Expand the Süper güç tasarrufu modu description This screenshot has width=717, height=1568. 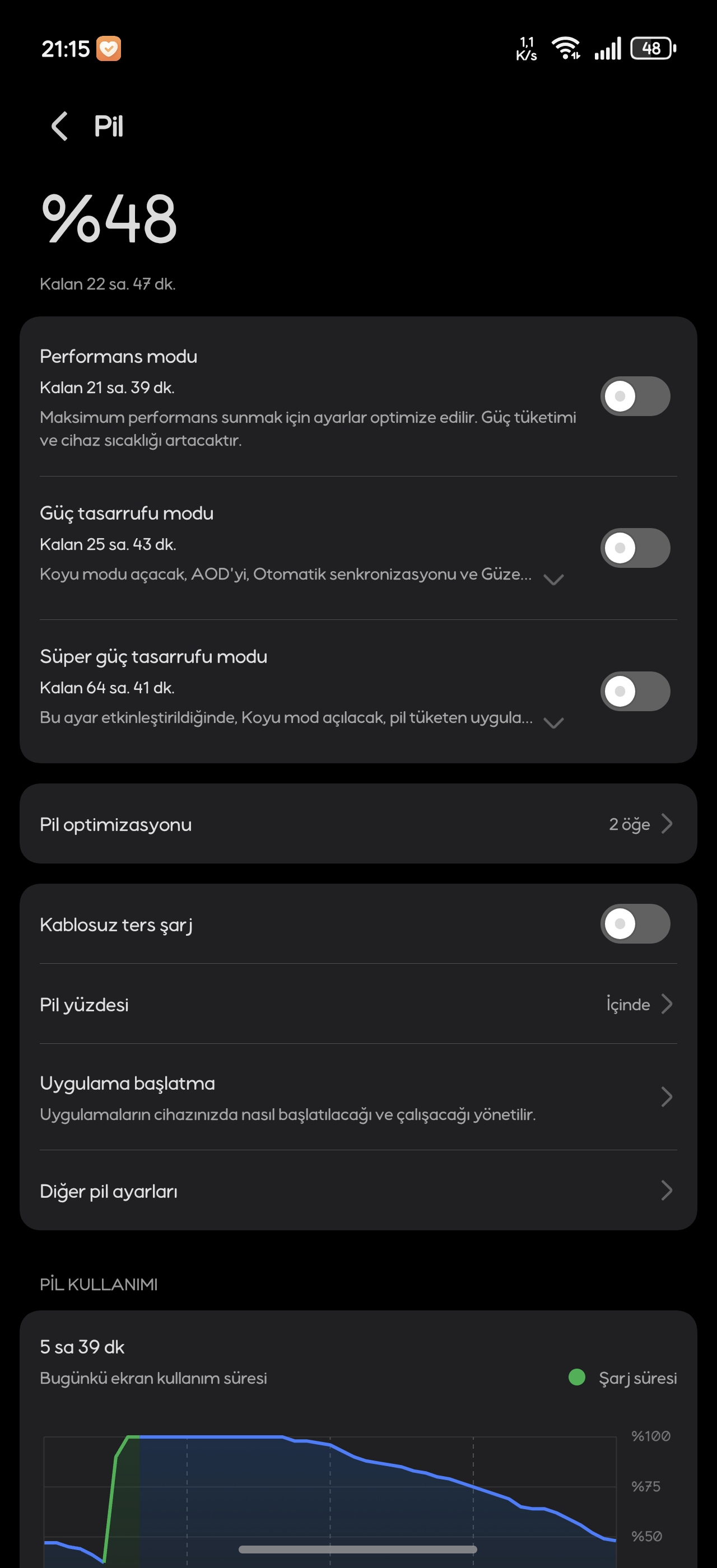pyautogui.click(x=553, y=722)
